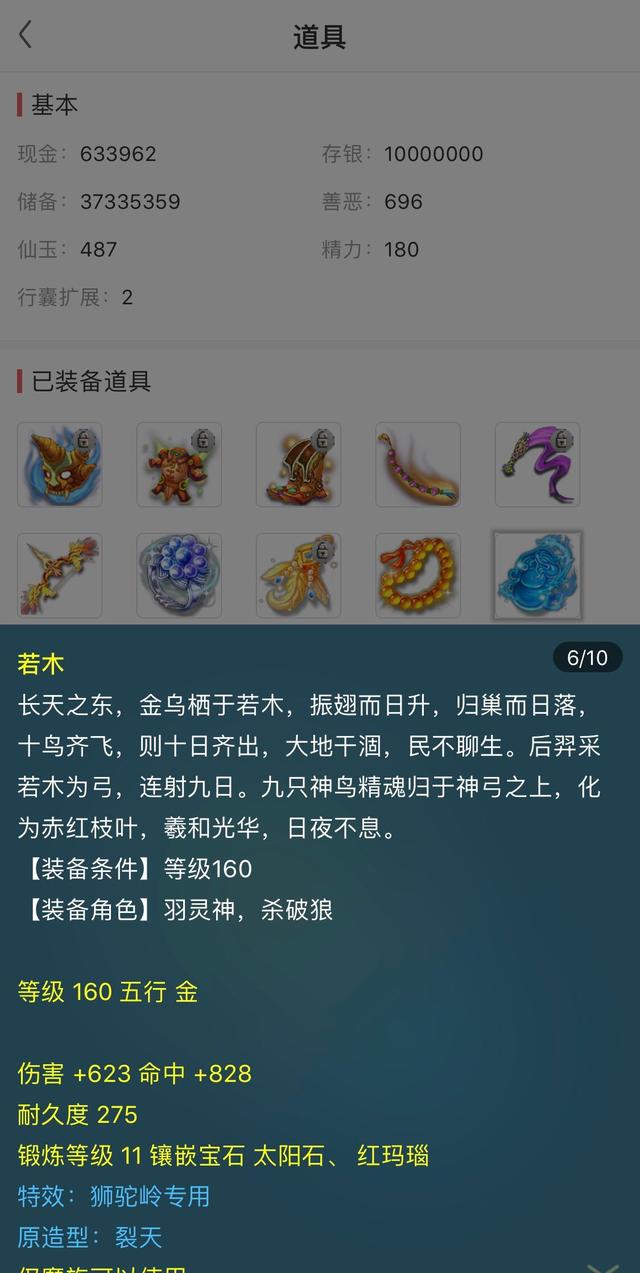Open the orange bead bracelet item
Screen dimensions: 640x1273
pyautogui.click(x=418, y=575)
